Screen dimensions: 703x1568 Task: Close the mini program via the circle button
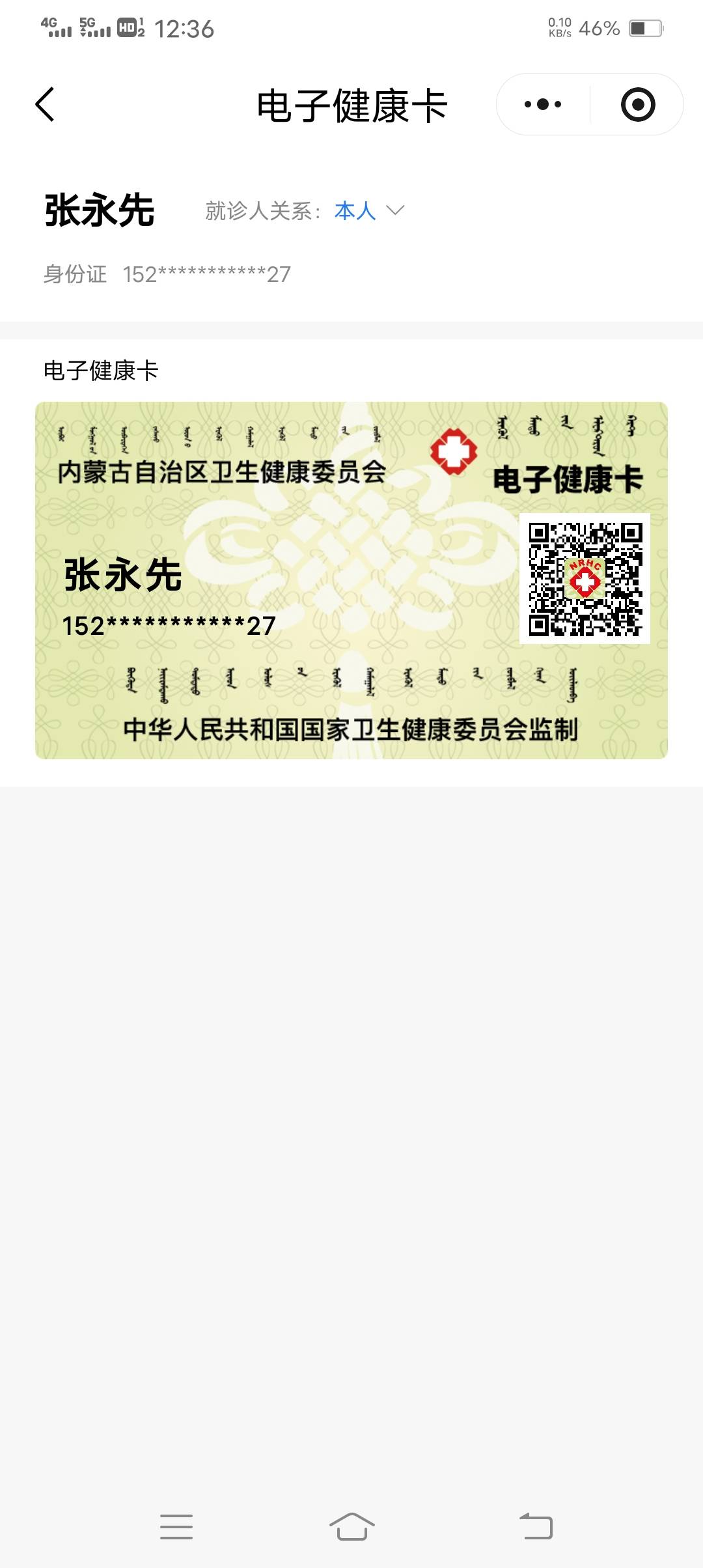coord(637,104)
